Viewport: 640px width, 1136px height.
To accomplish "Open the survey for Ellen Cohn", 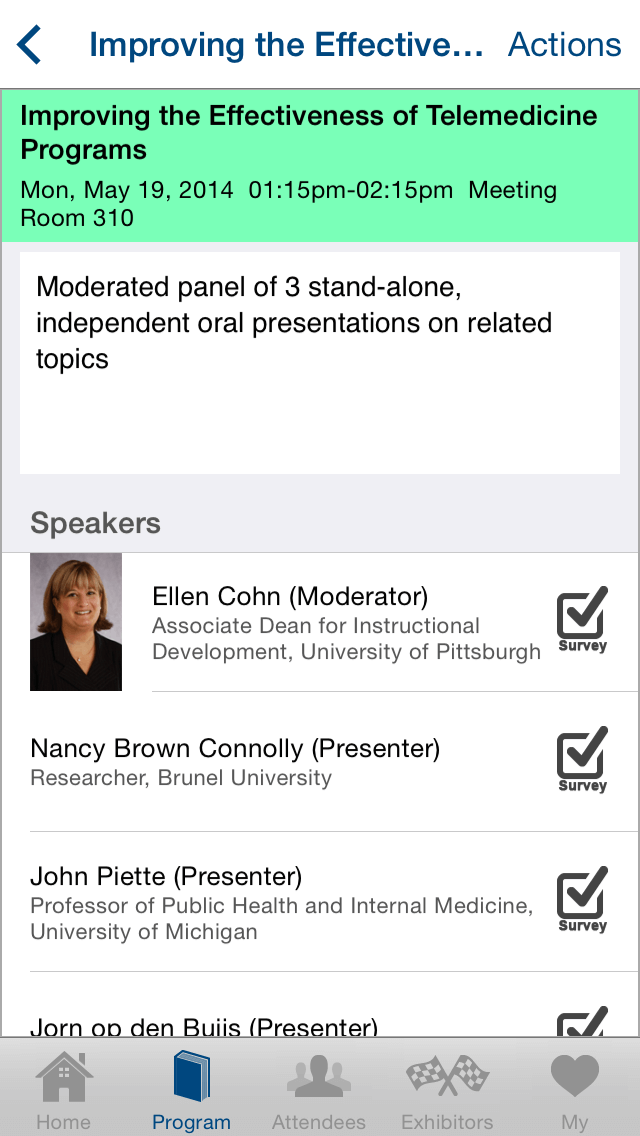I will pos(582,619).
